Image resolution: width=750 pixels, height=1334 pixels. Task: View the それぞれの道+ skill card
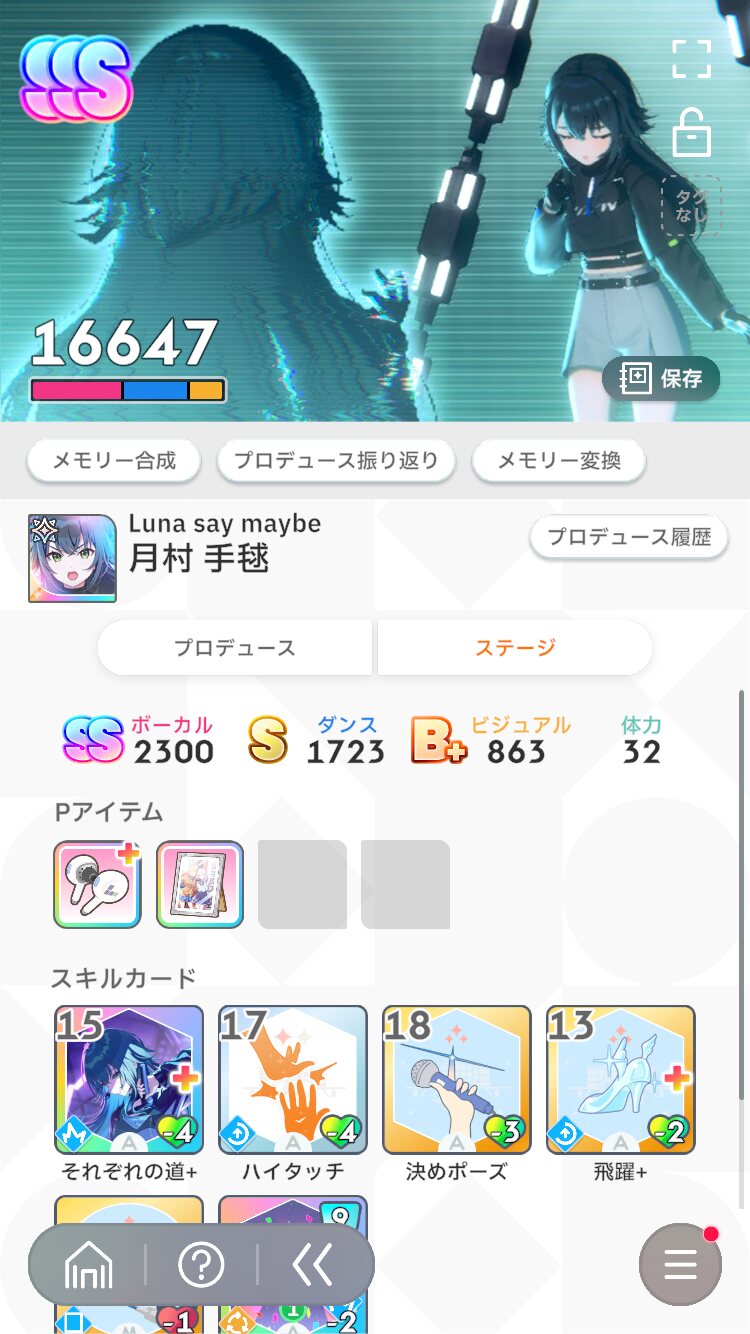[x=129, y=1080]
